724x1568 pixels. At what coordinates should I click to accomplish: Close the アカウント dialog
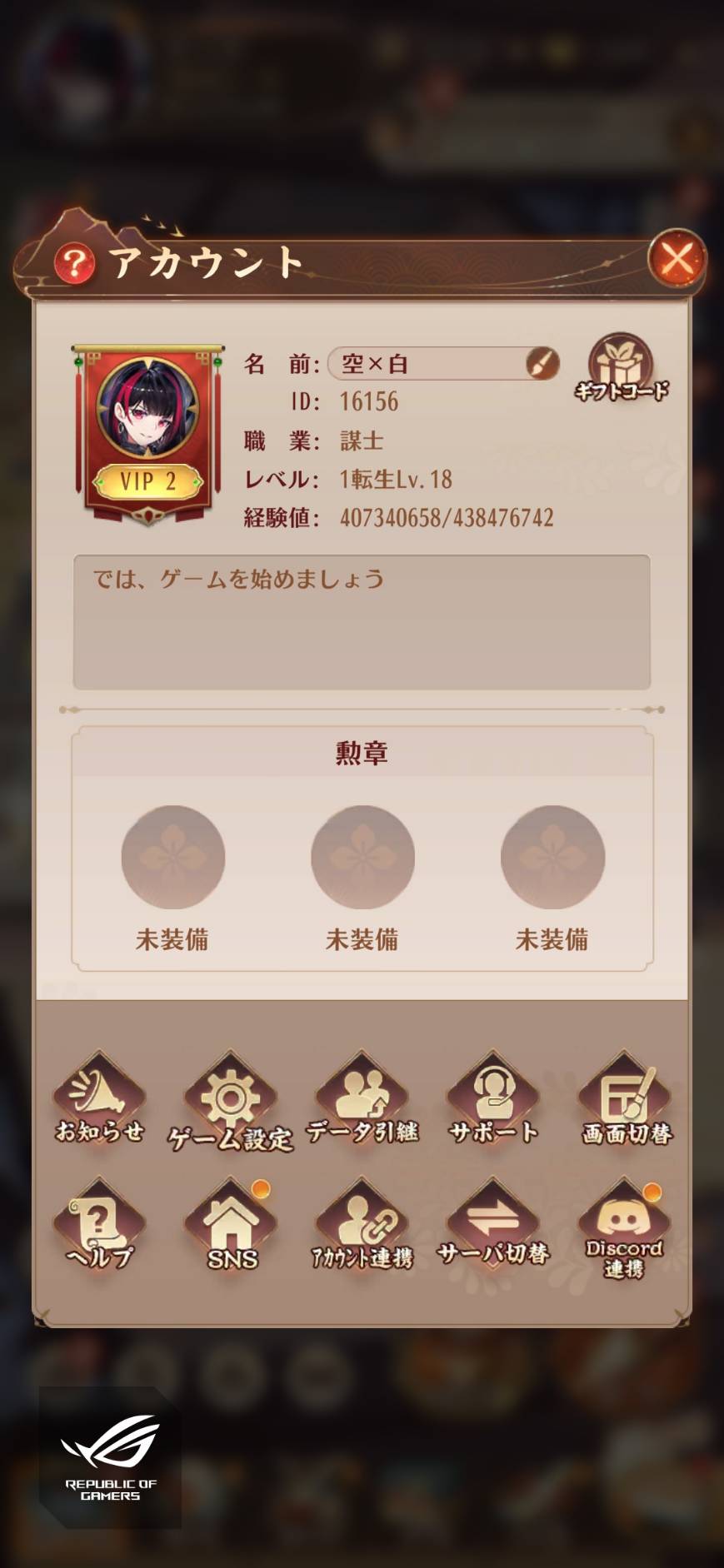677,259
